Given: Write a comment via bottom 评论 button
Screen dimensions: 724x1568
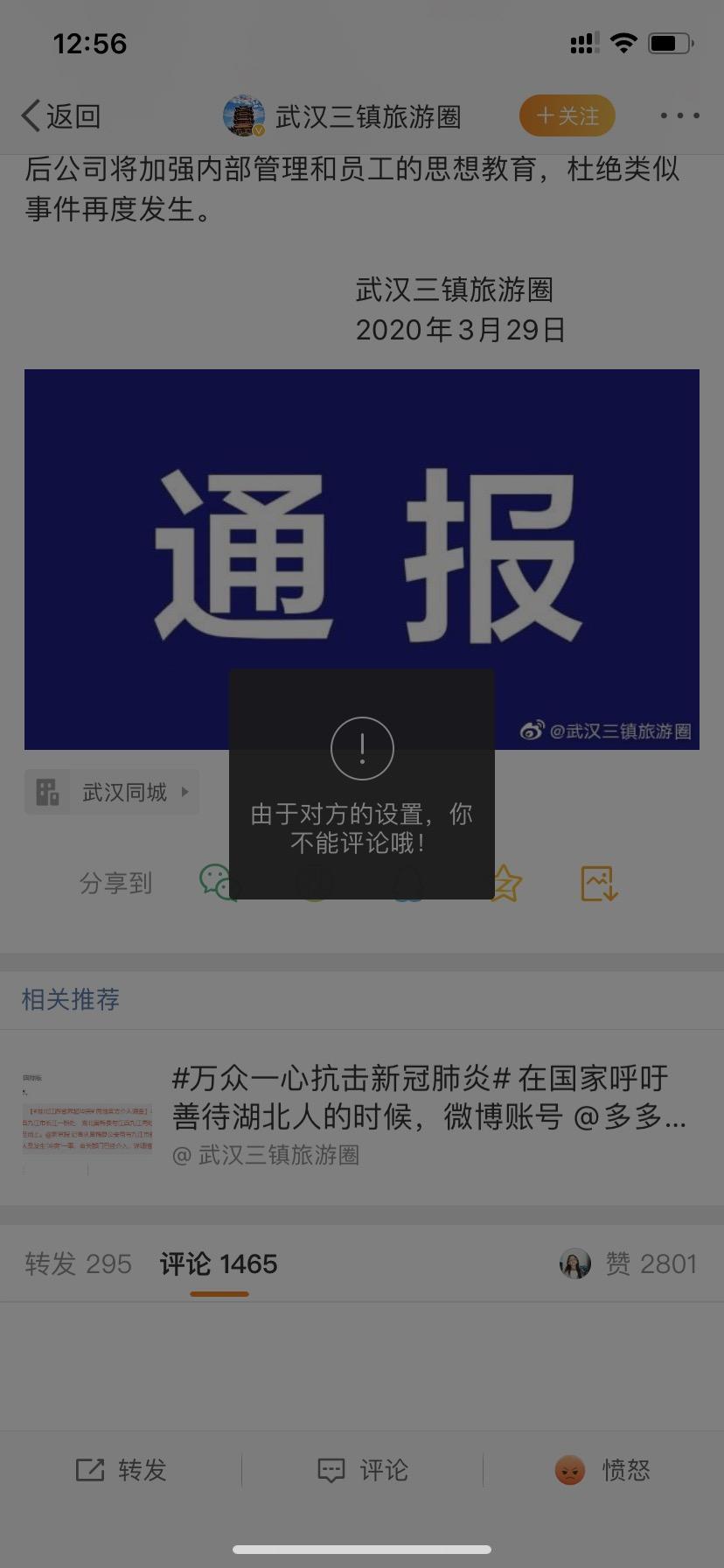Looking at the screenshot, I should [362, 1470].
